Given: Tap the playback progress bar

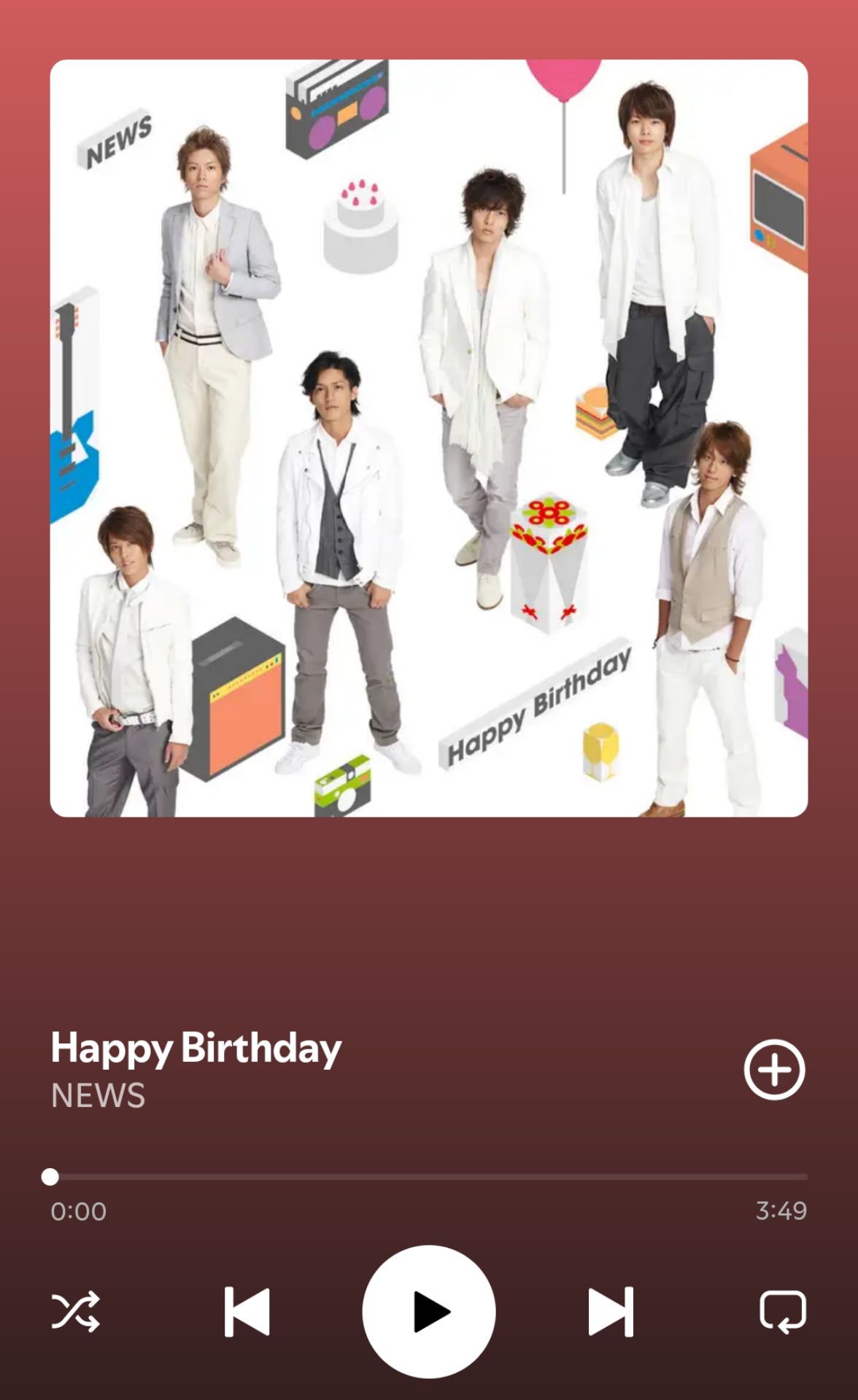Looking at the screenshot, I should 429,1176.
